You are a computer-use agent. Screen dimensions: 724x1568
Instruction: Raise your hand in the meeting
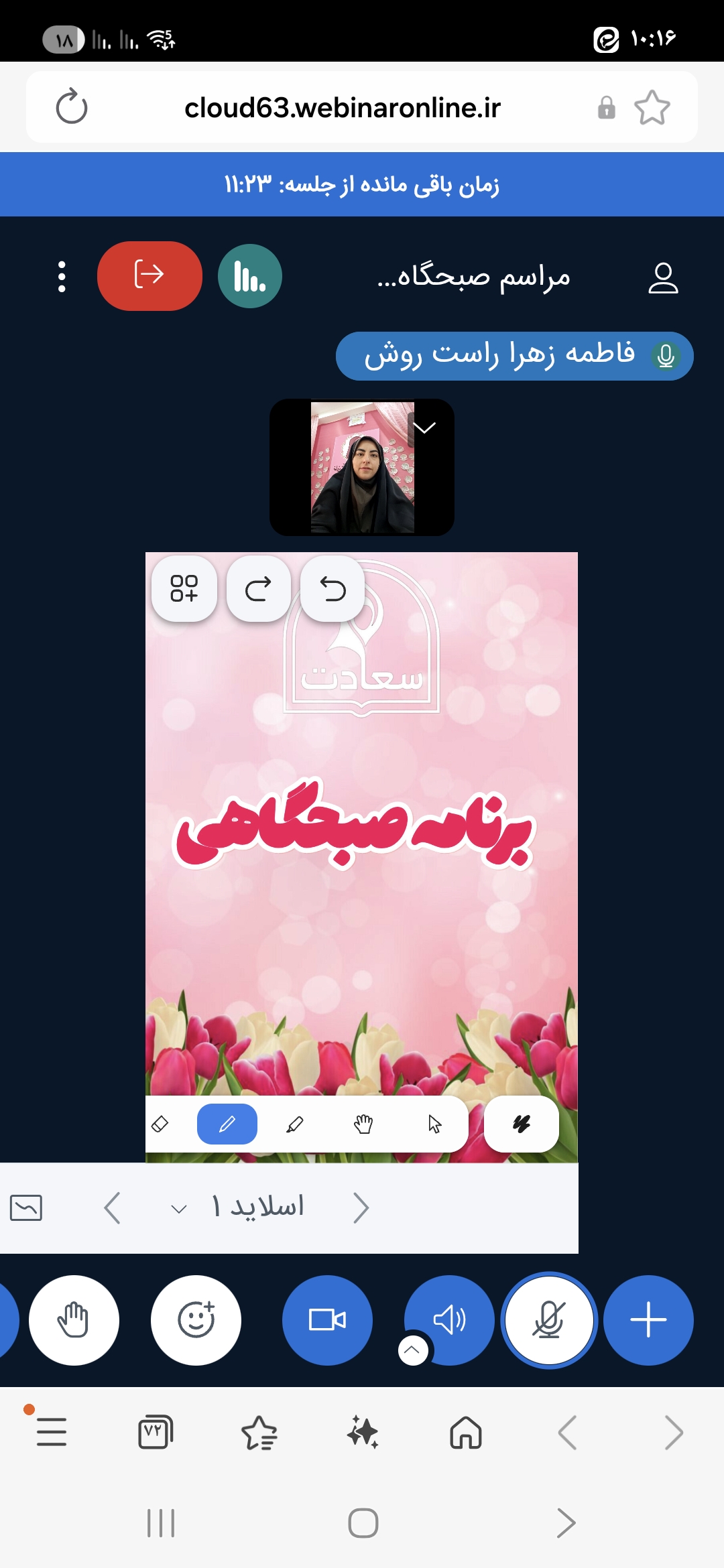pos(74,1320)
